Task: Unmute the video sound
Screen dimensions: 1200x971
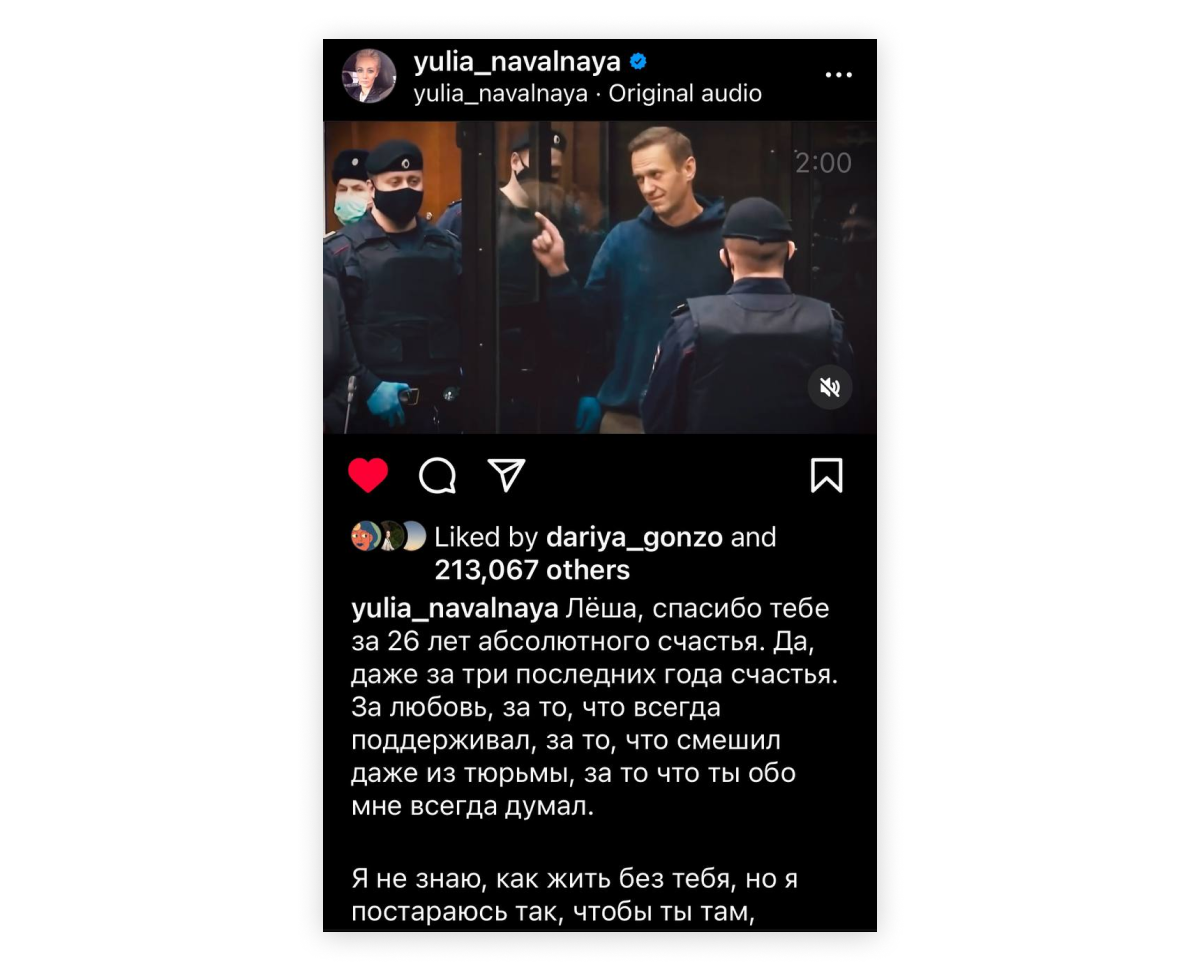Action: [829, 387]
